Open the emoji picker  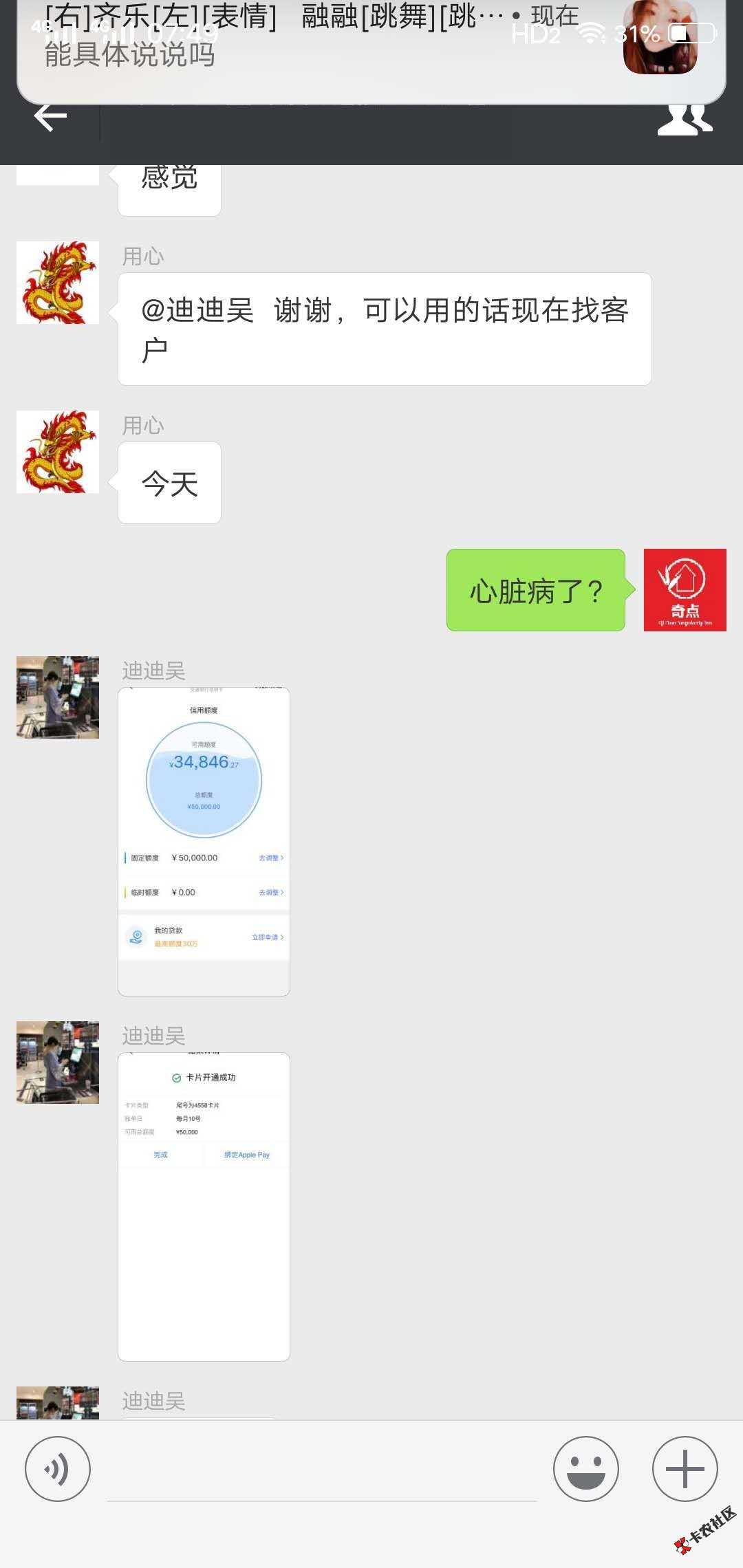585,1469
